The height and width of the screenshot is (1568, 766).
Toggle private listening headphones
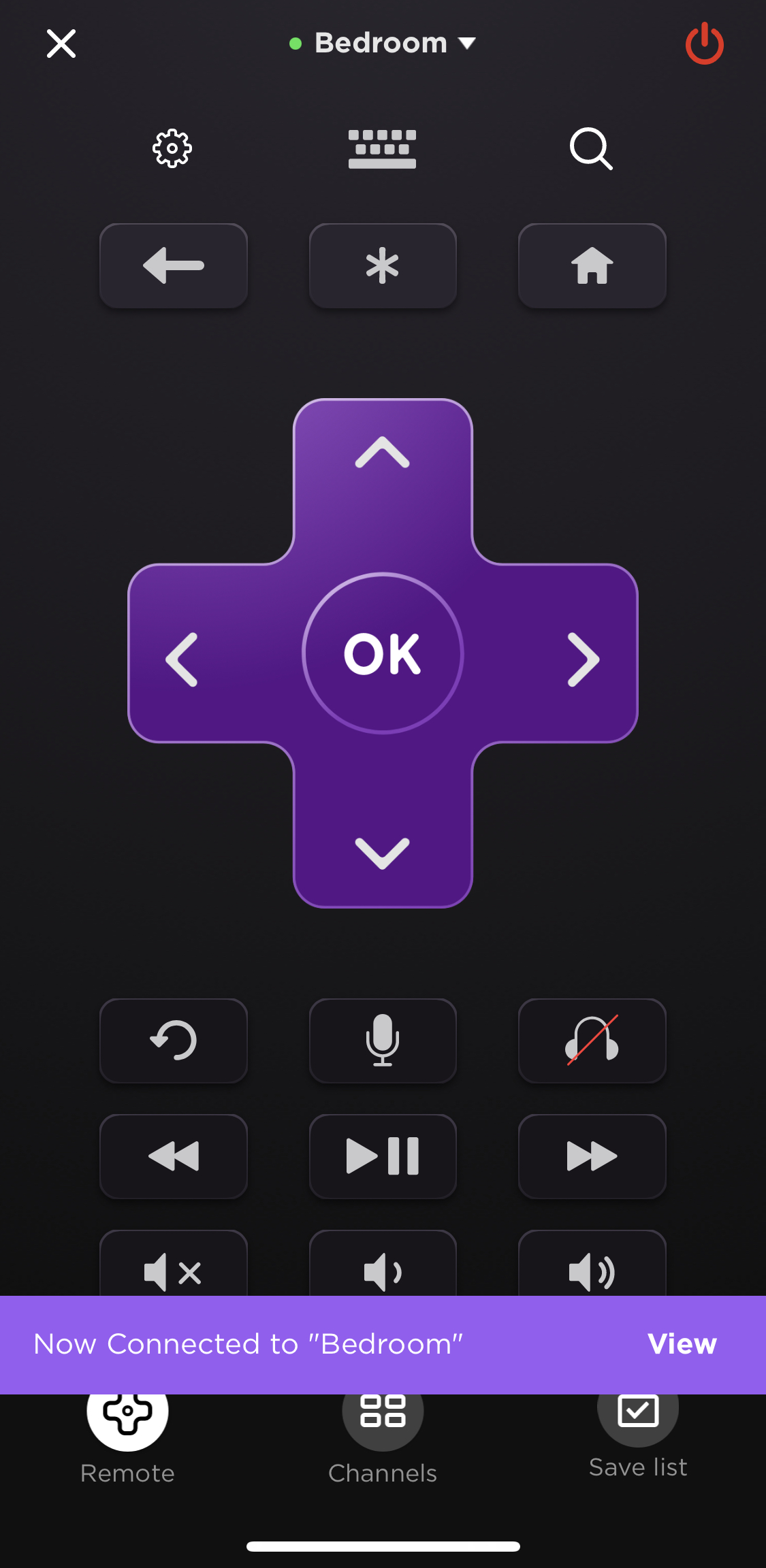tap(592, 1041)
